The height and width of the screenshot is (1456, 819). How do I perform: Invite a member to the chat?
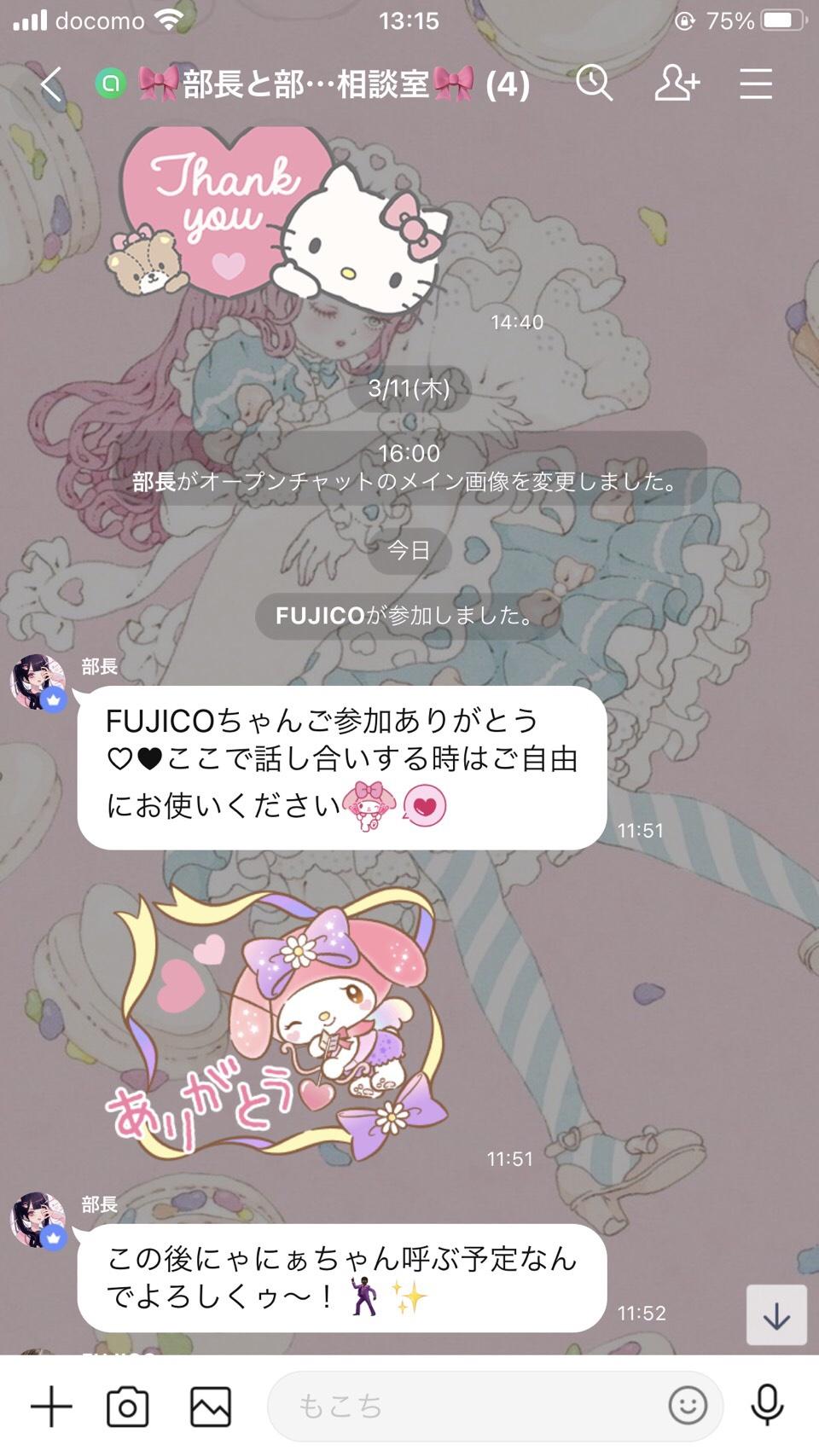click(677, 84)
